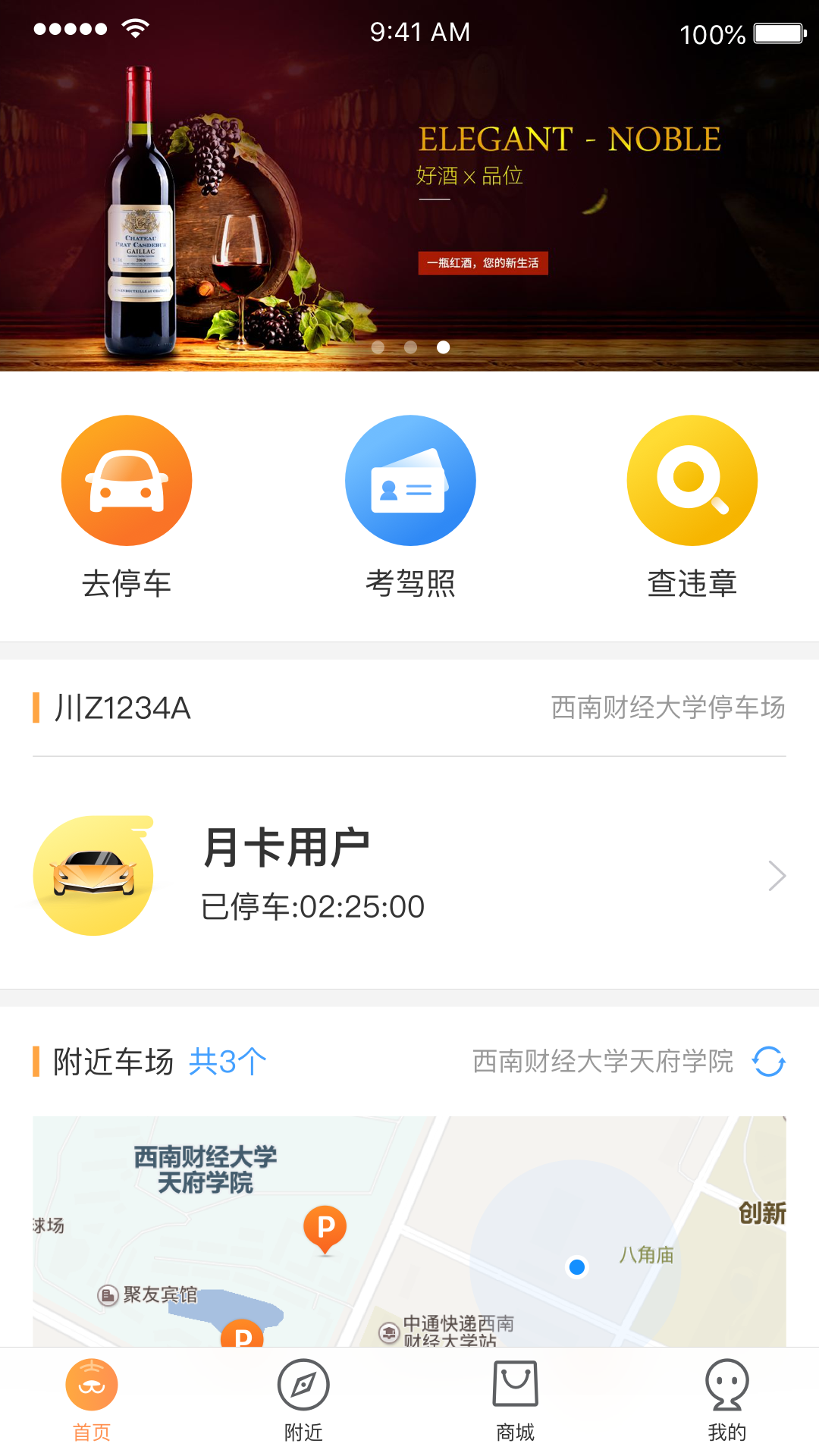819x1456 pixels.
Task: Tap the 我的 profile icon
Action: pos(726,1385)
